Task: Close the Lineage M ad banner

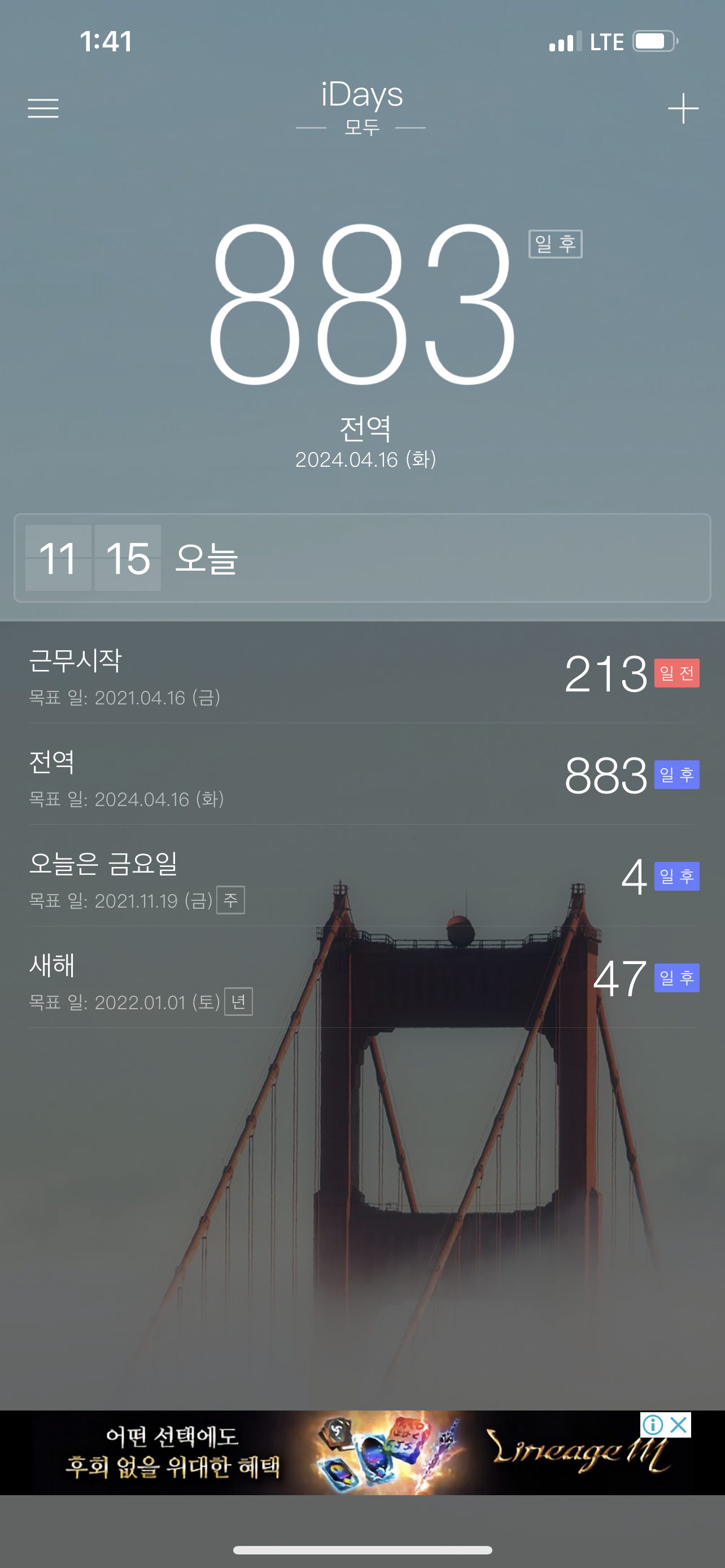Action: coord(679,1425)
